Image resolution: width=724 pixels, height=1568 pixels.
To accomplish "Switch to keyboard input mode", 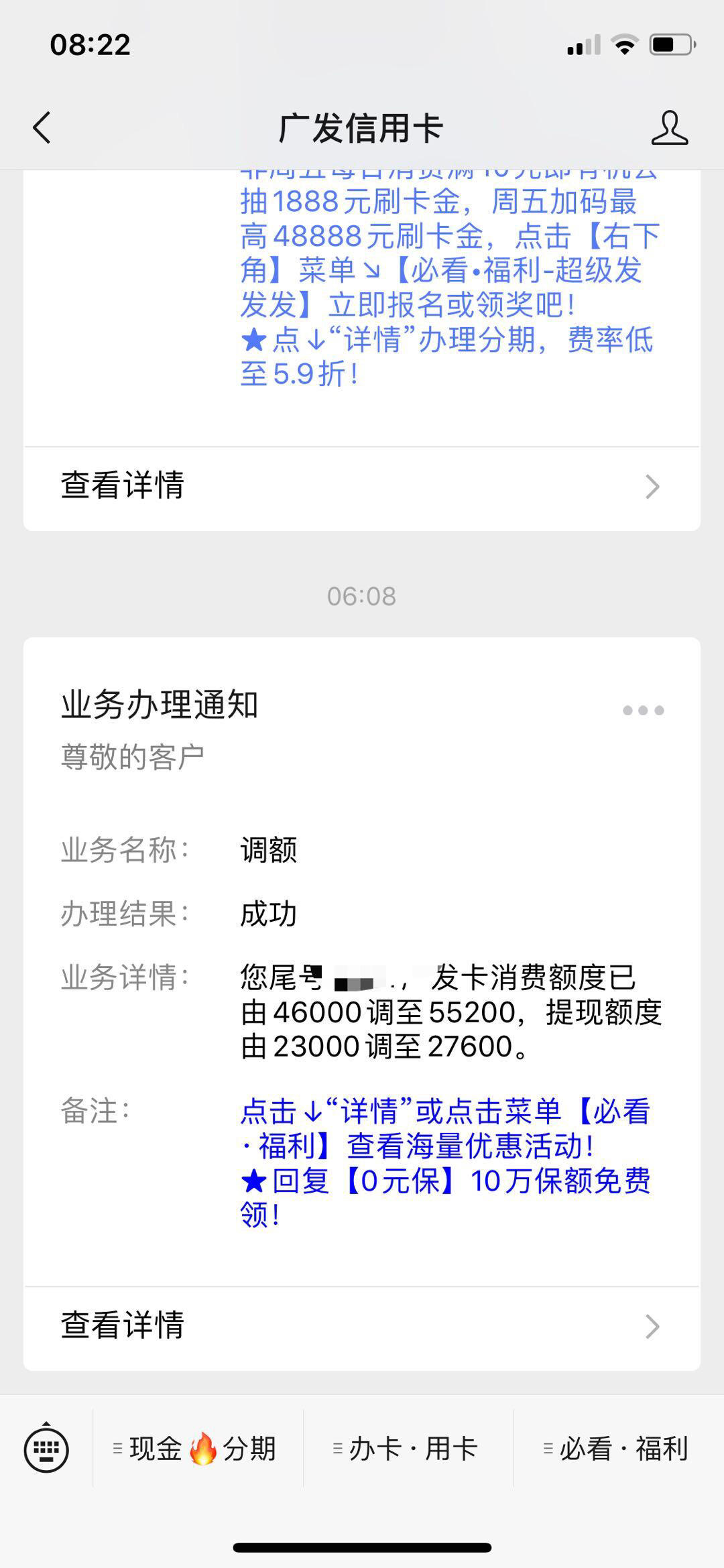I will tap(46, 1449).
